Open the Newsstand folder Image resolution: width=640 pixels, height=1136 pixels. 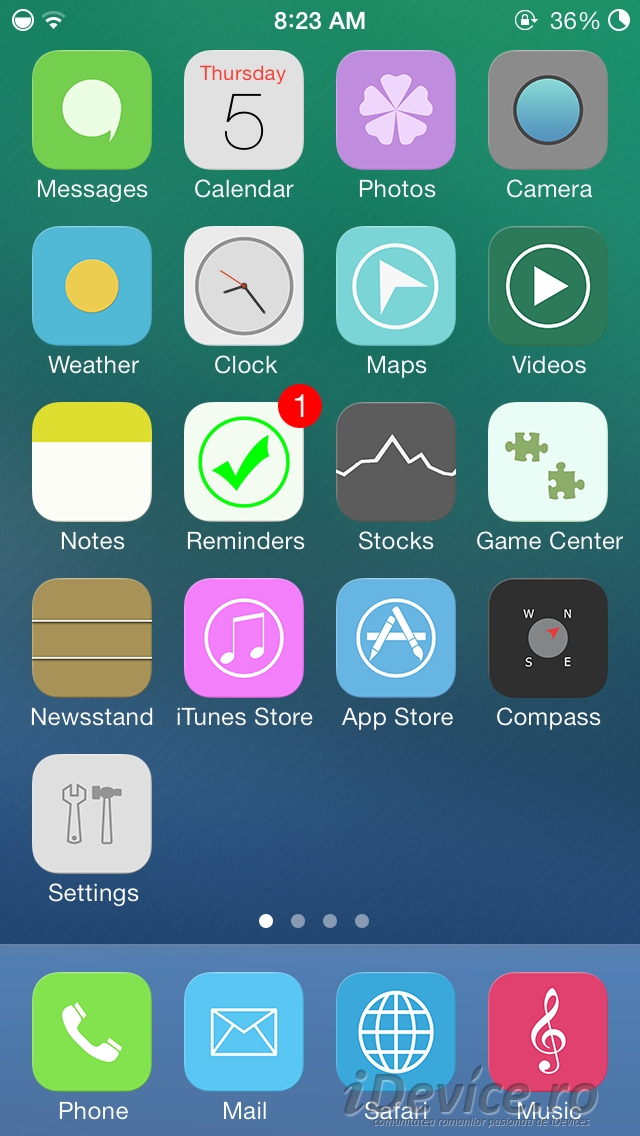coord(92,638)
